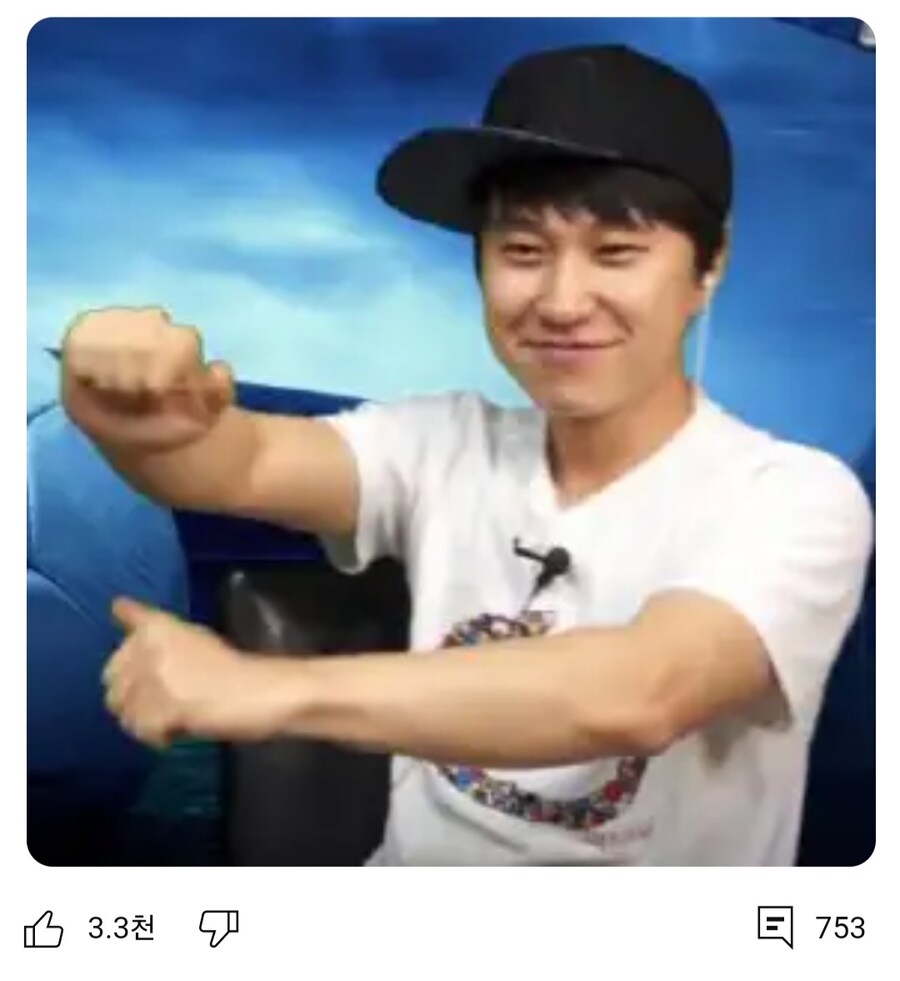Open the post image of man in cap
Screen dimensions: 900x981
point(450,441)
